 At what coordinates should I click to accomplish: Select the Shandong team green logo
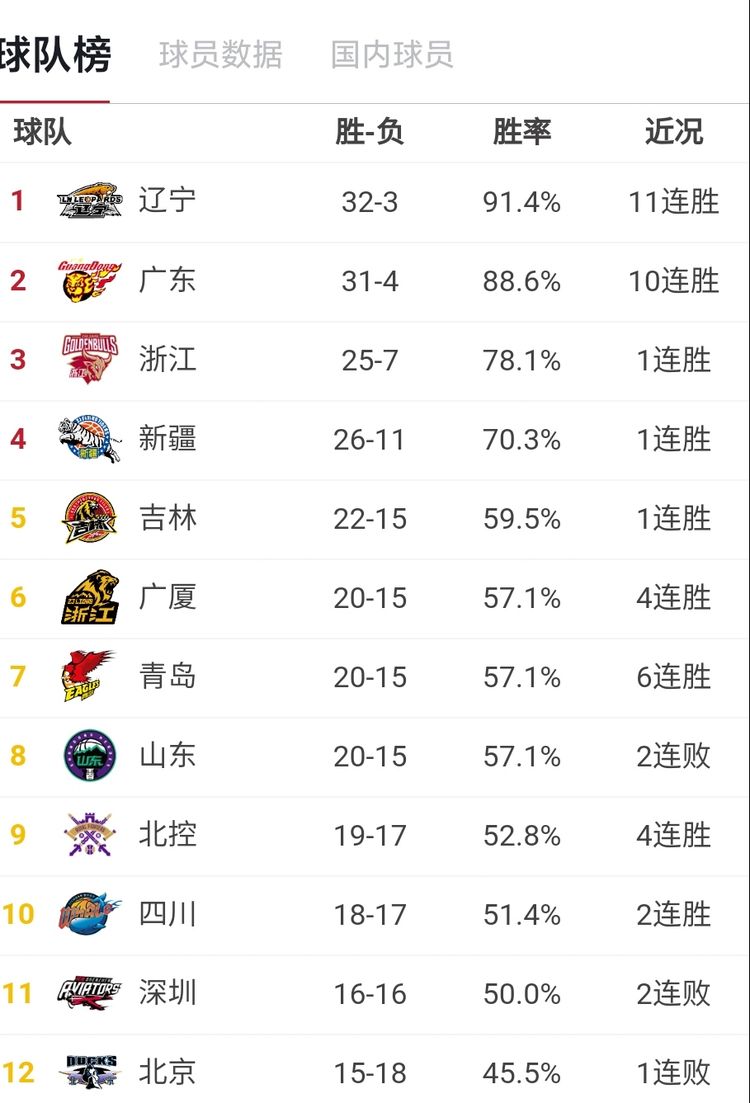pyautogui.click(x=88, y=756)
